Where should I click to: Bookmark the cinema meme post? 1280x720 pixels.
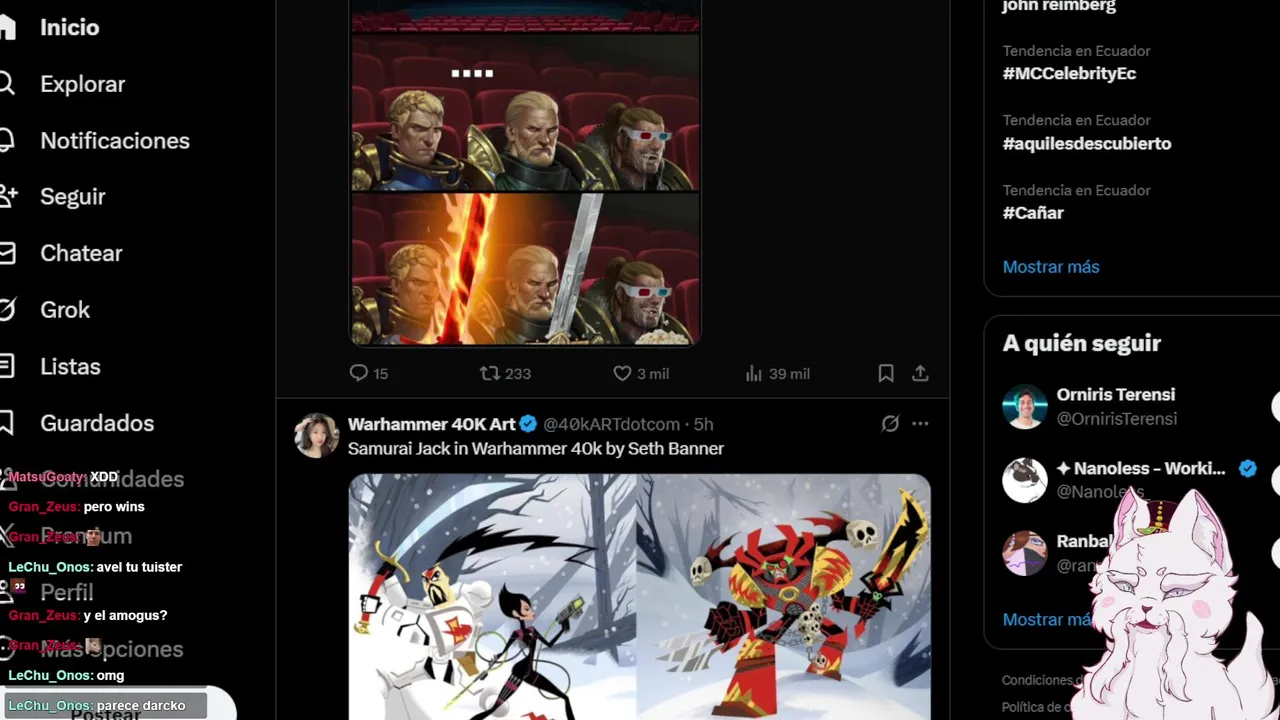click(886, 373)
